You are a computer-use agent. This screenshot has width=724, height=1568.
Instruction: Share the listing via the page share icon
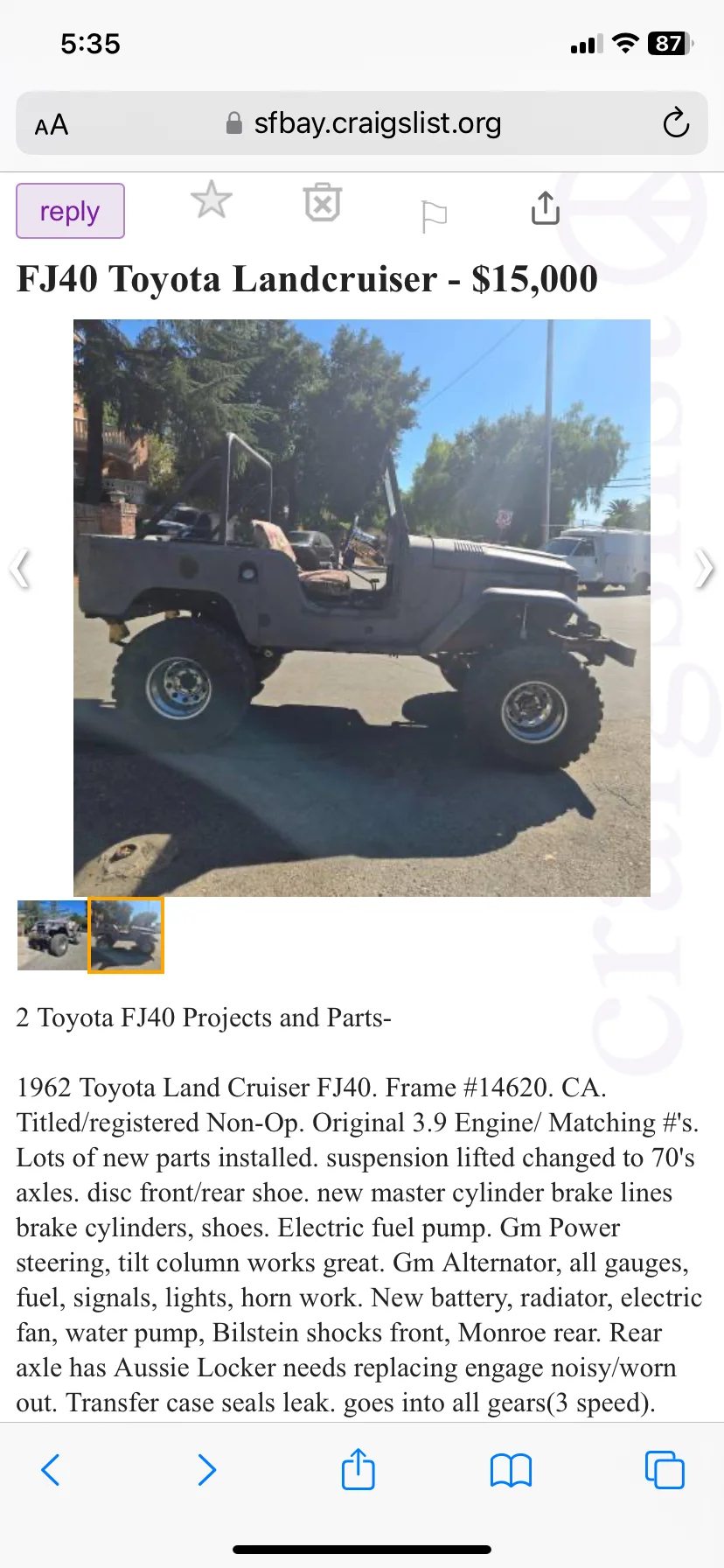pyautogui.click(x=545, y=208)
